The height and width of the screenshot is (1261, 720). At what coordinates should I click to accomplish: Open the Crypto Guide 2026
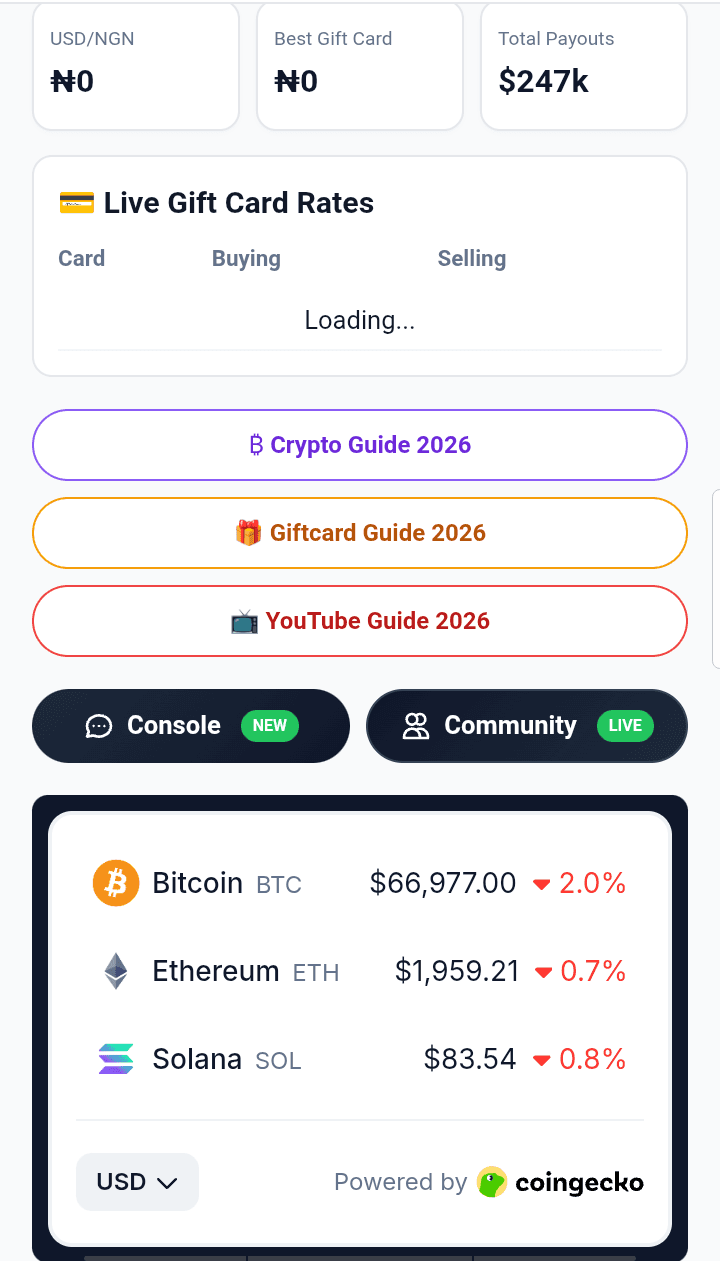pyautogui.click(x=360, y=444)
